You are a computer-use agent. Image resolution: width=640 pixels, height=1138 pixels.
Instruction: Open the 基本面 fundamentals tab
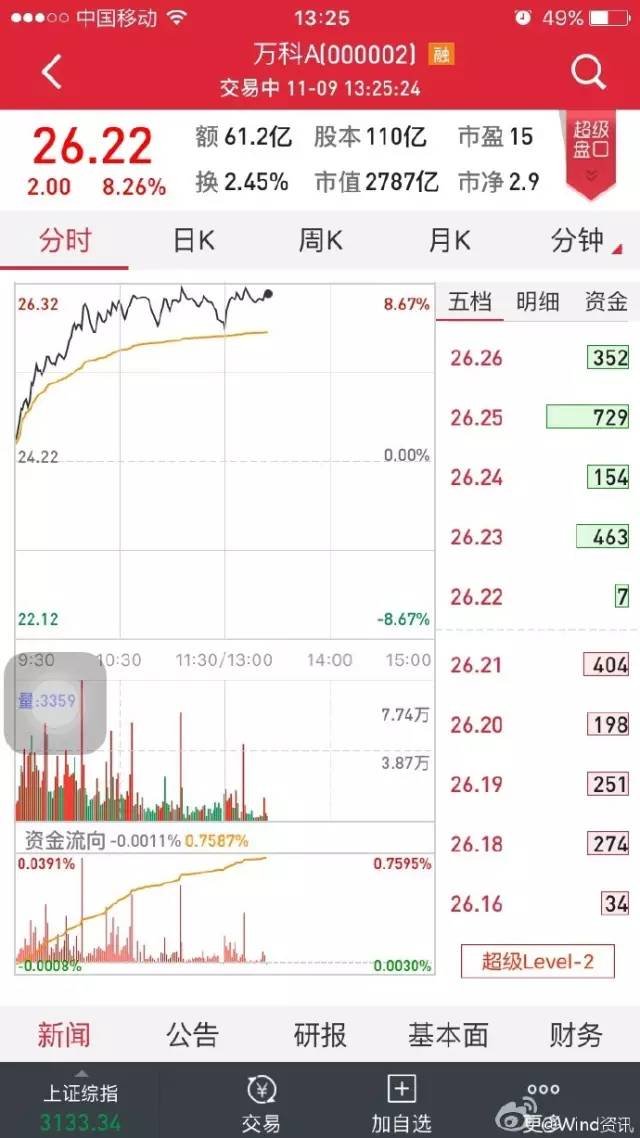pyautogui.click(x=448, y=1035)
